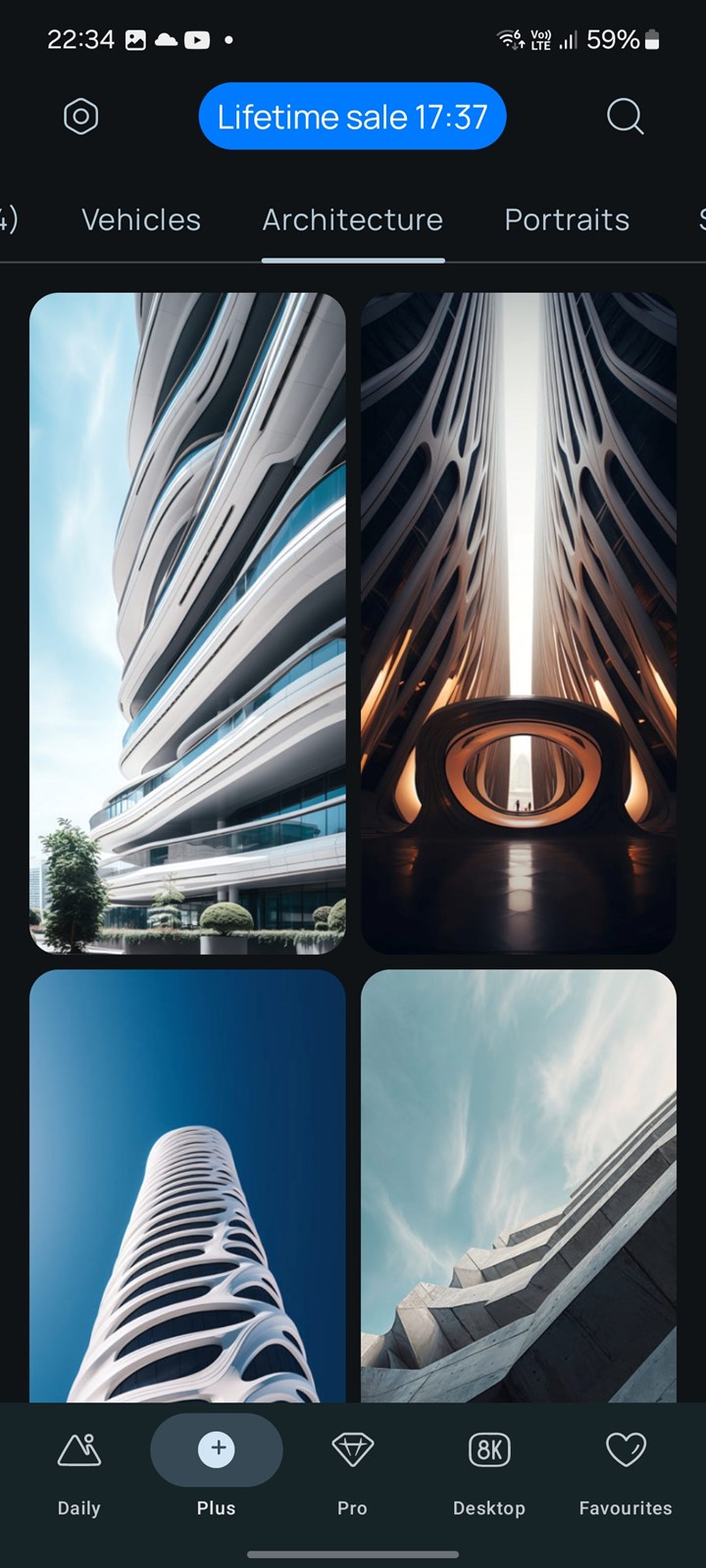Tap the Lifetime sale banner button
This screenshot has width=706, height=1568.
(352, 117)
